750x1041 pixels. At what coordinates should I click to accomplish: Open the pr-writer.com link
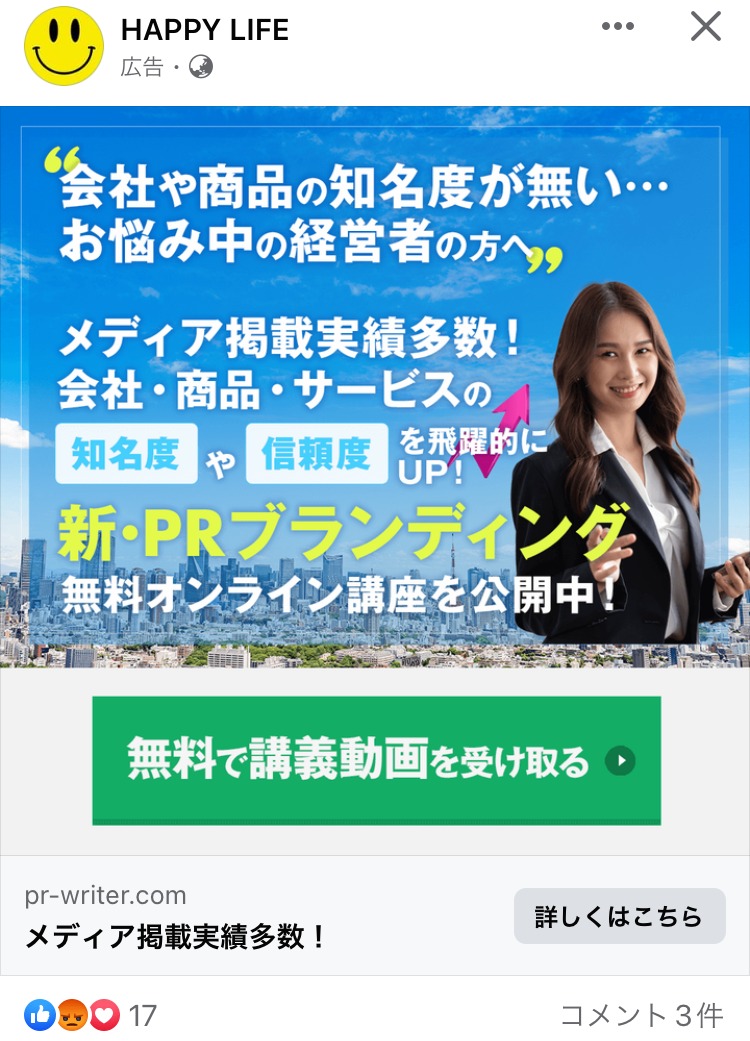coord(105,895)
